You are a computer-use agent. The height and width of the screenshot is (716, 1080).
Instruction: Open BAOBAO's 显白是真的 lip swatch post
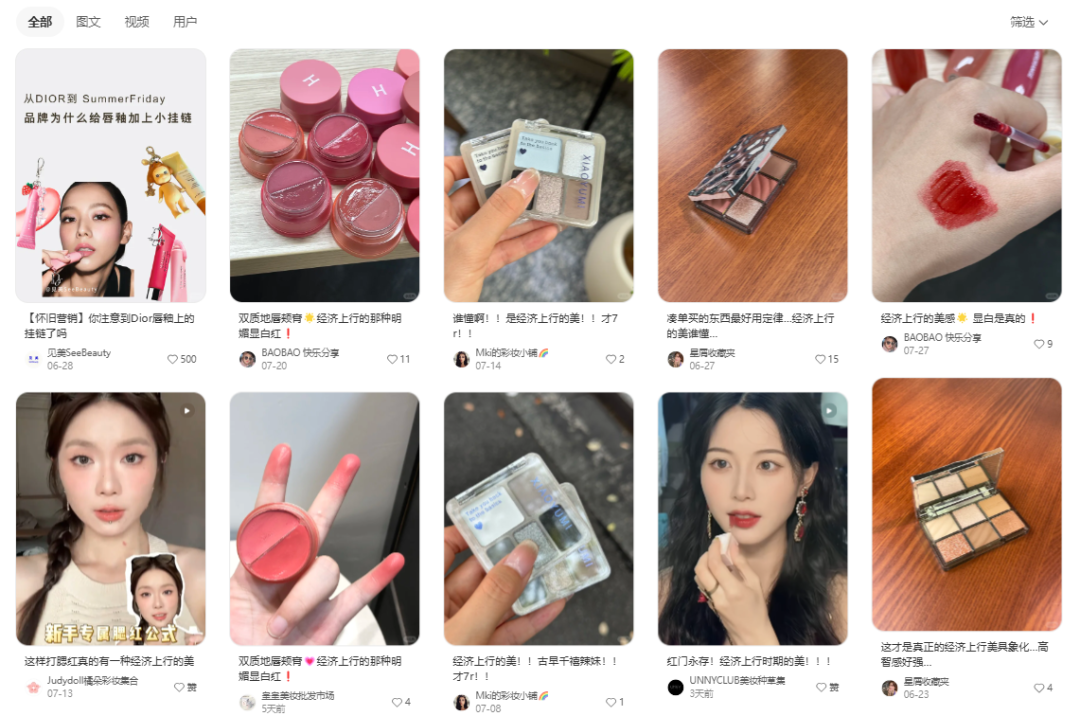point(966,175)
